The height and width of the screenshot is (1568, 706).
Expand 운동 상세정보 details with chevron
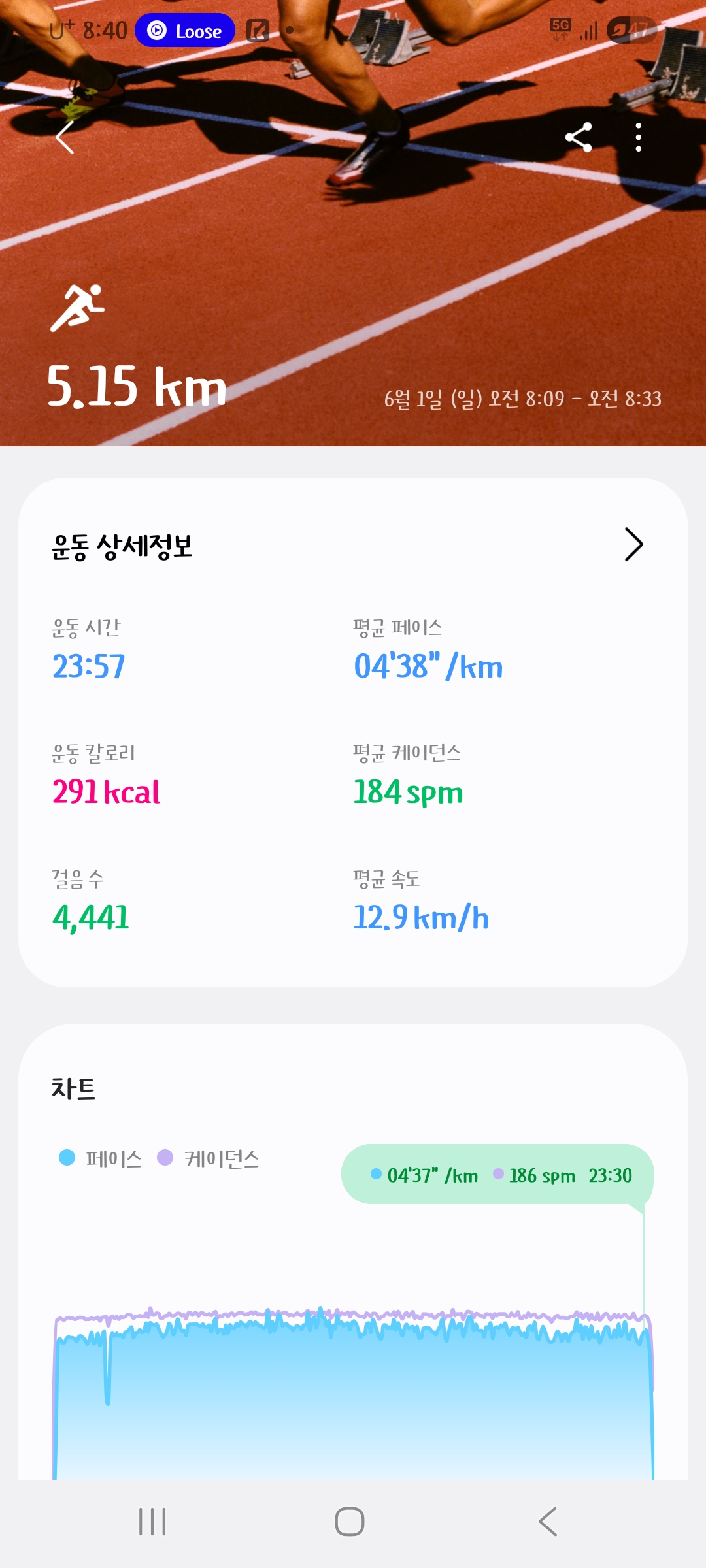[633, 545]
